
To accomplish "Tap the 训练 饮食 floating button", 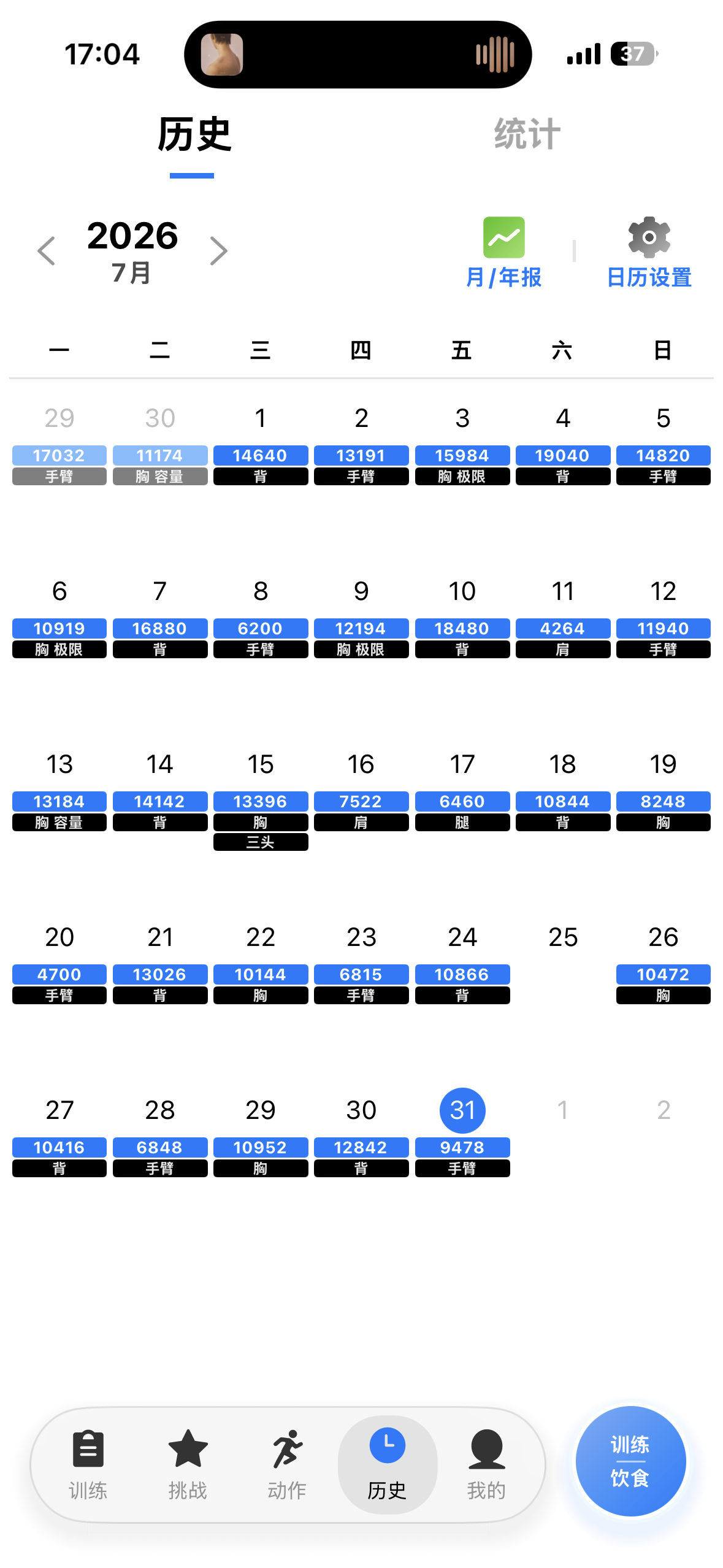I will pos(630,1461).
